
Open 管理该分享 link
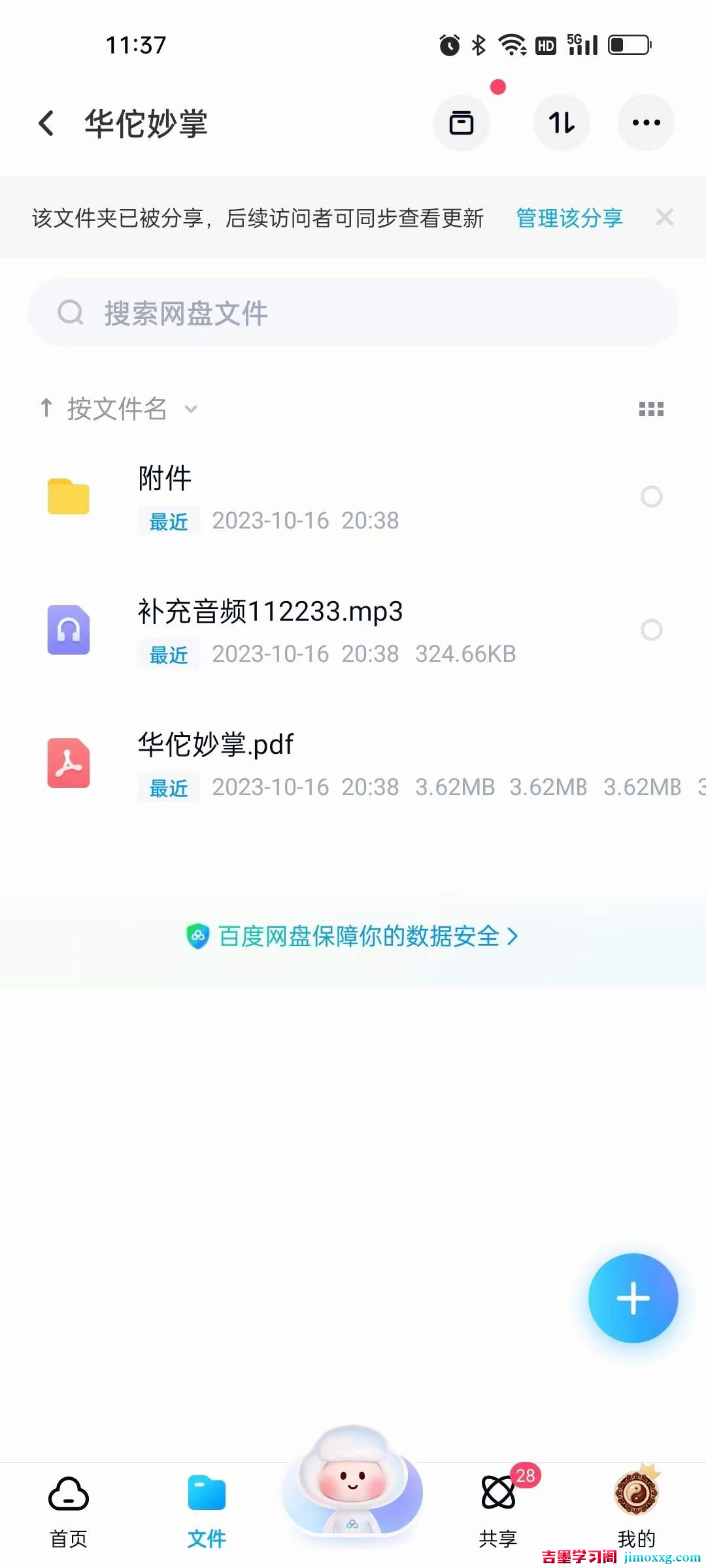point(569,218)
